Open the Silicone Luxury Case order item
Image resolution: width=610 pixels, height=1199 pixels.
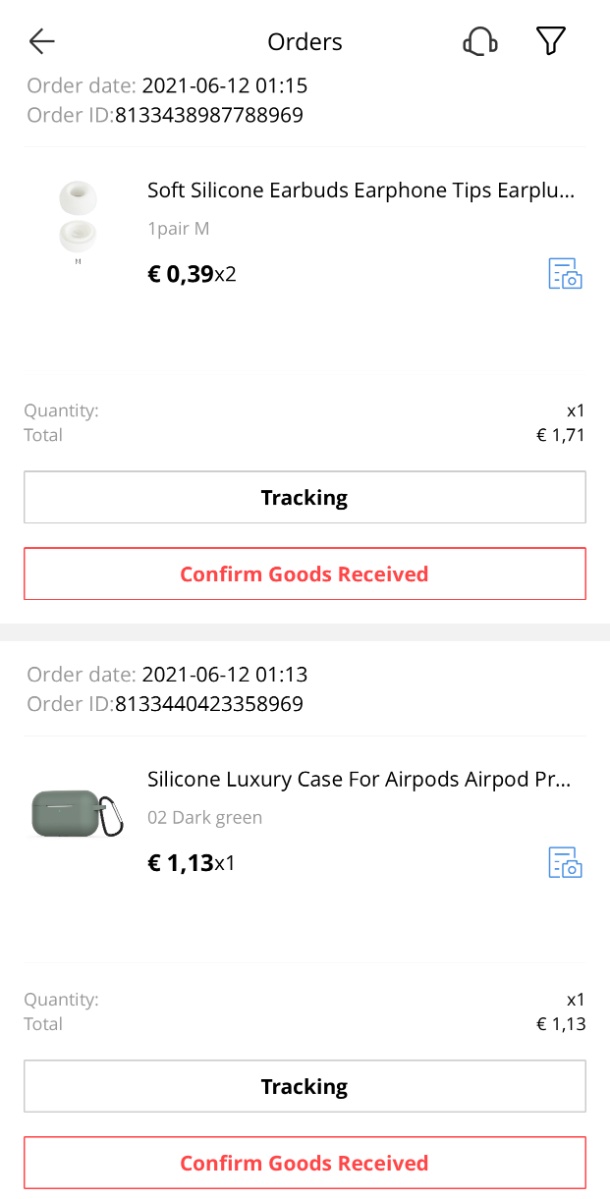(x=360, y=780)
